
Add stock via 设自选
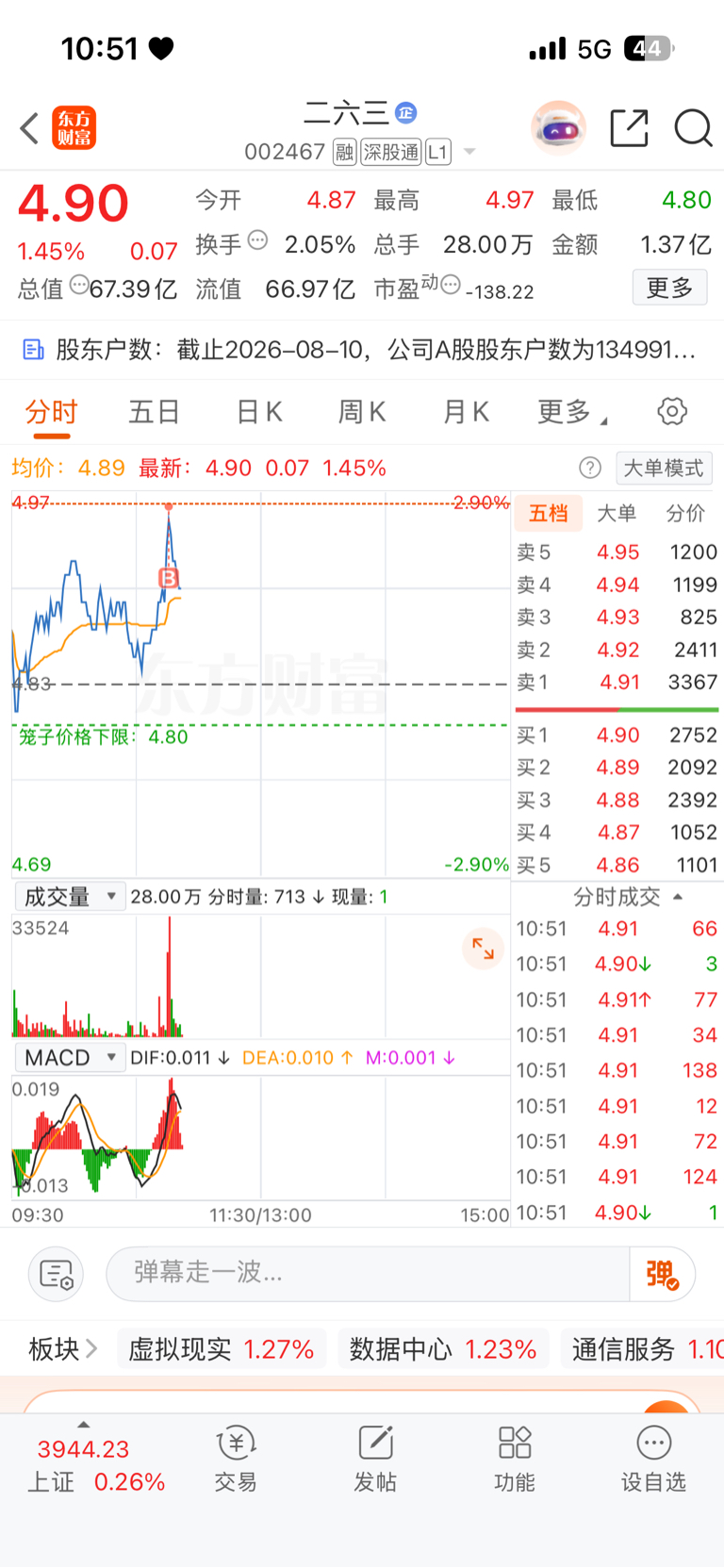click(x=653, y=1459)
